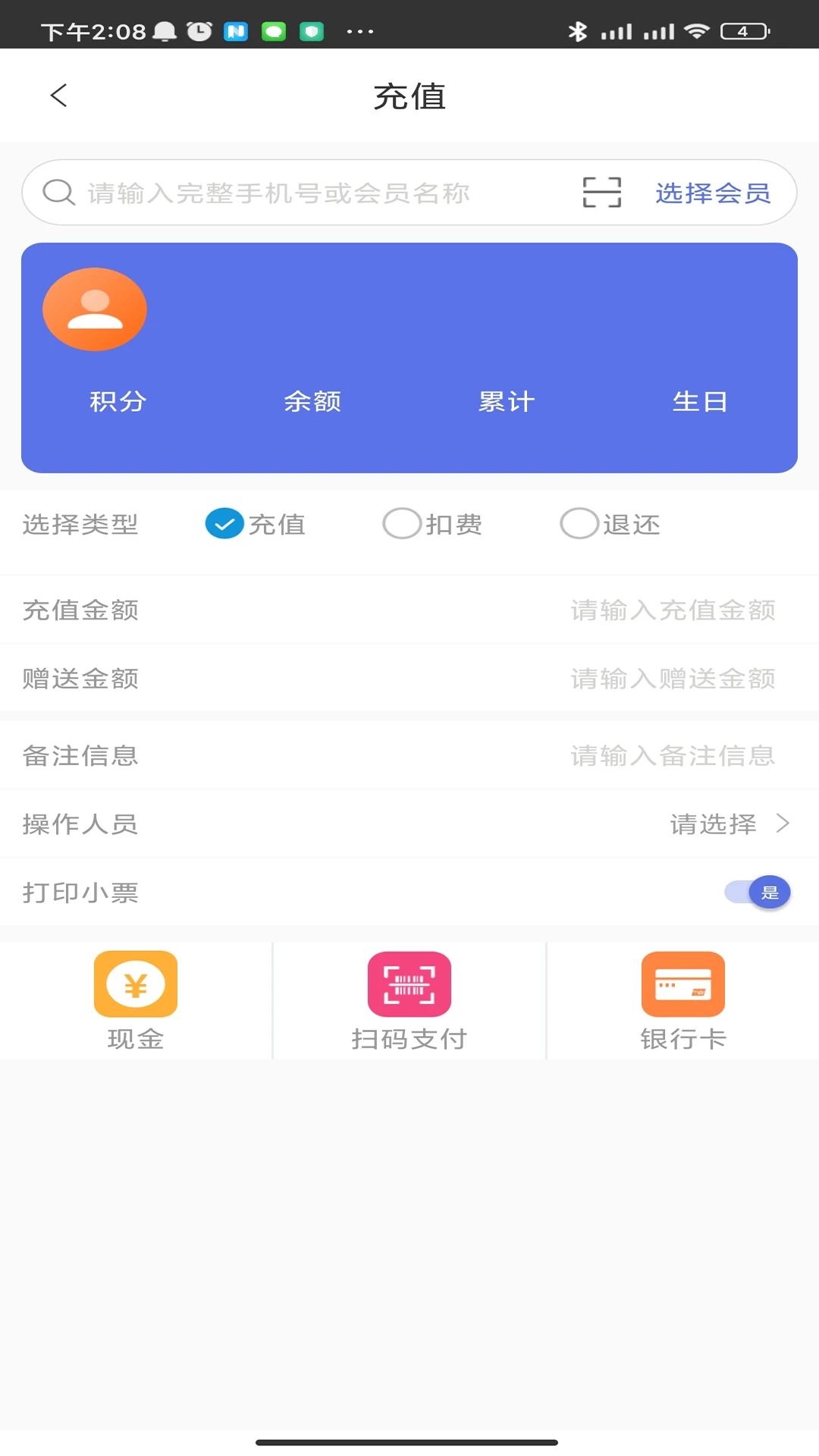Open the 操作人员 selector

pyautogui.click(x=728, y=824)
